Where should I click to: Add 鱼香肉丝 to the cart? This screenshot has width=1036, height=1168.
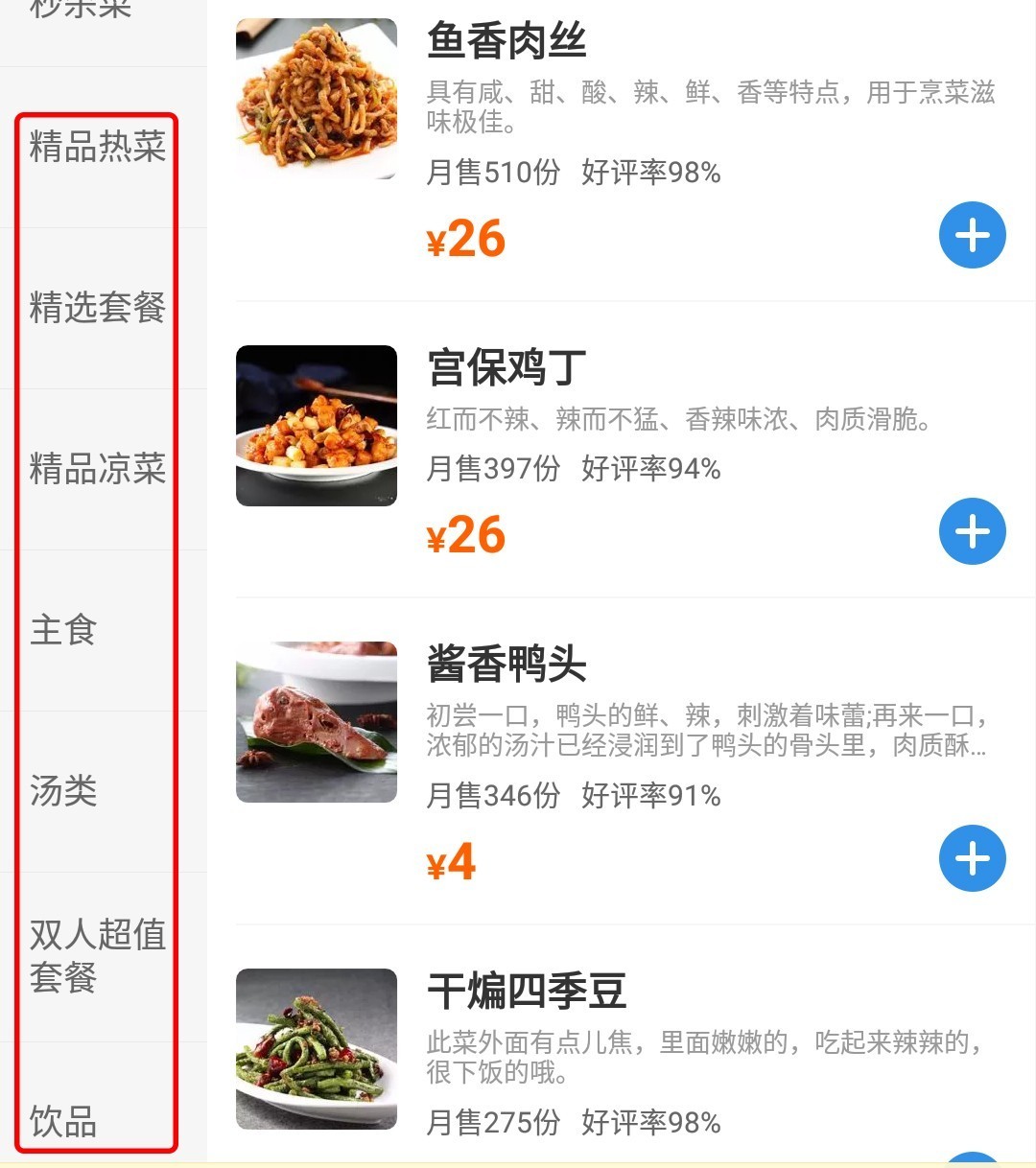(972, 235)
